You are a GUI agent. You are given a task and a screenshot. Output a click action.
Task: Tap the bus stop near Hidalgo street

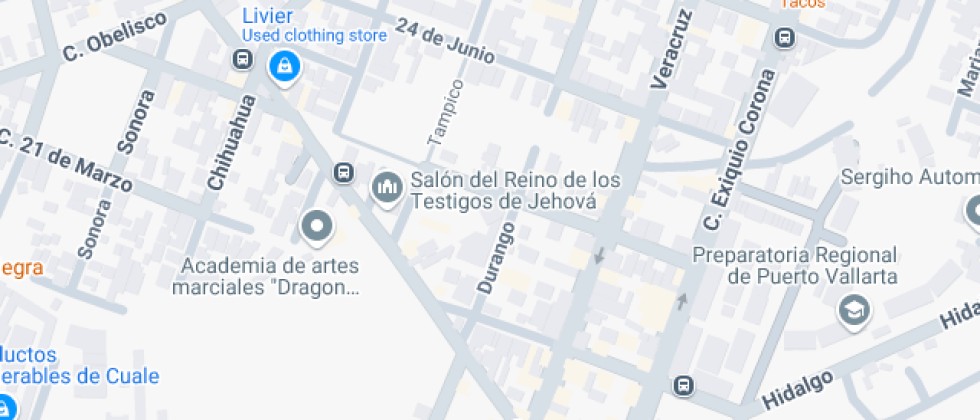point(683,385)
